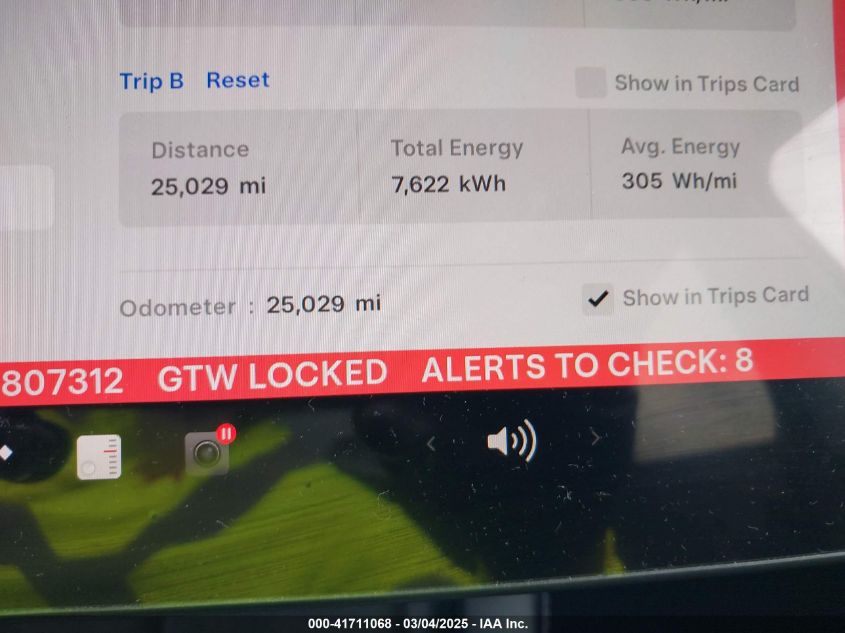Reset the Trip B counter
Screen dimensions: 845x633
tap(237, 80)
